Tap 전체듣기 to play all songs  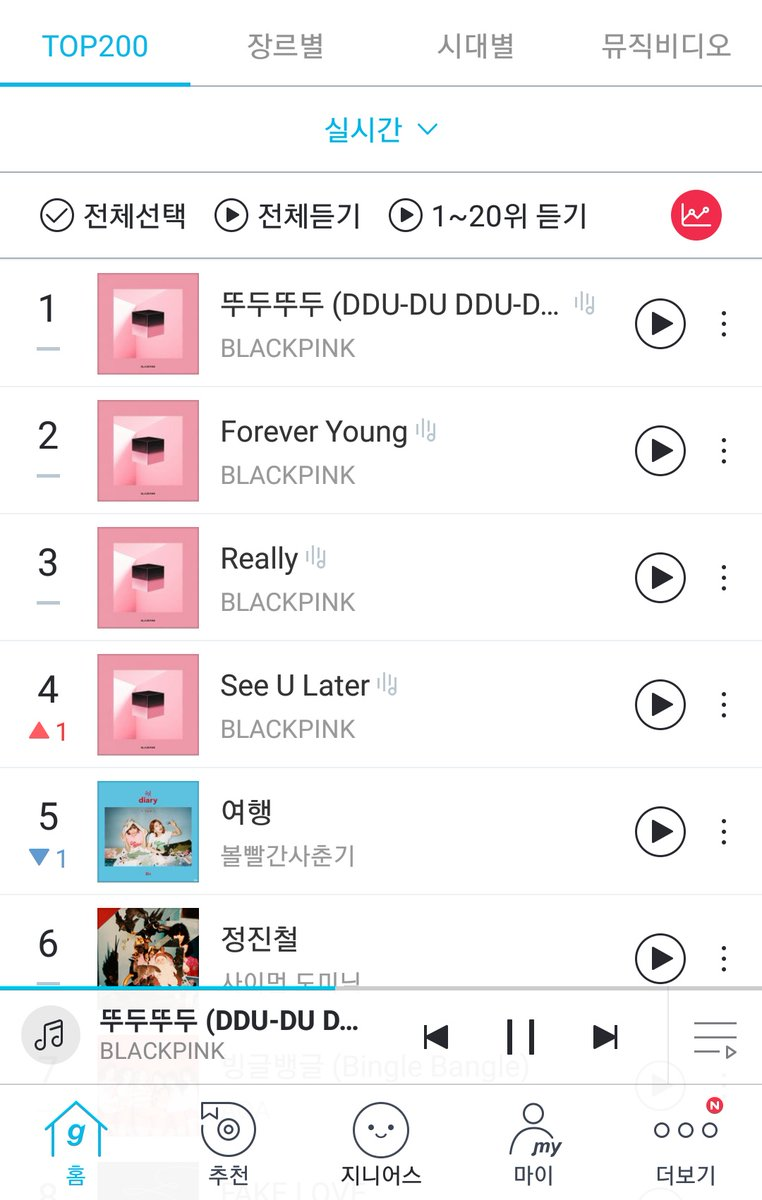click(x=287, y=216)
